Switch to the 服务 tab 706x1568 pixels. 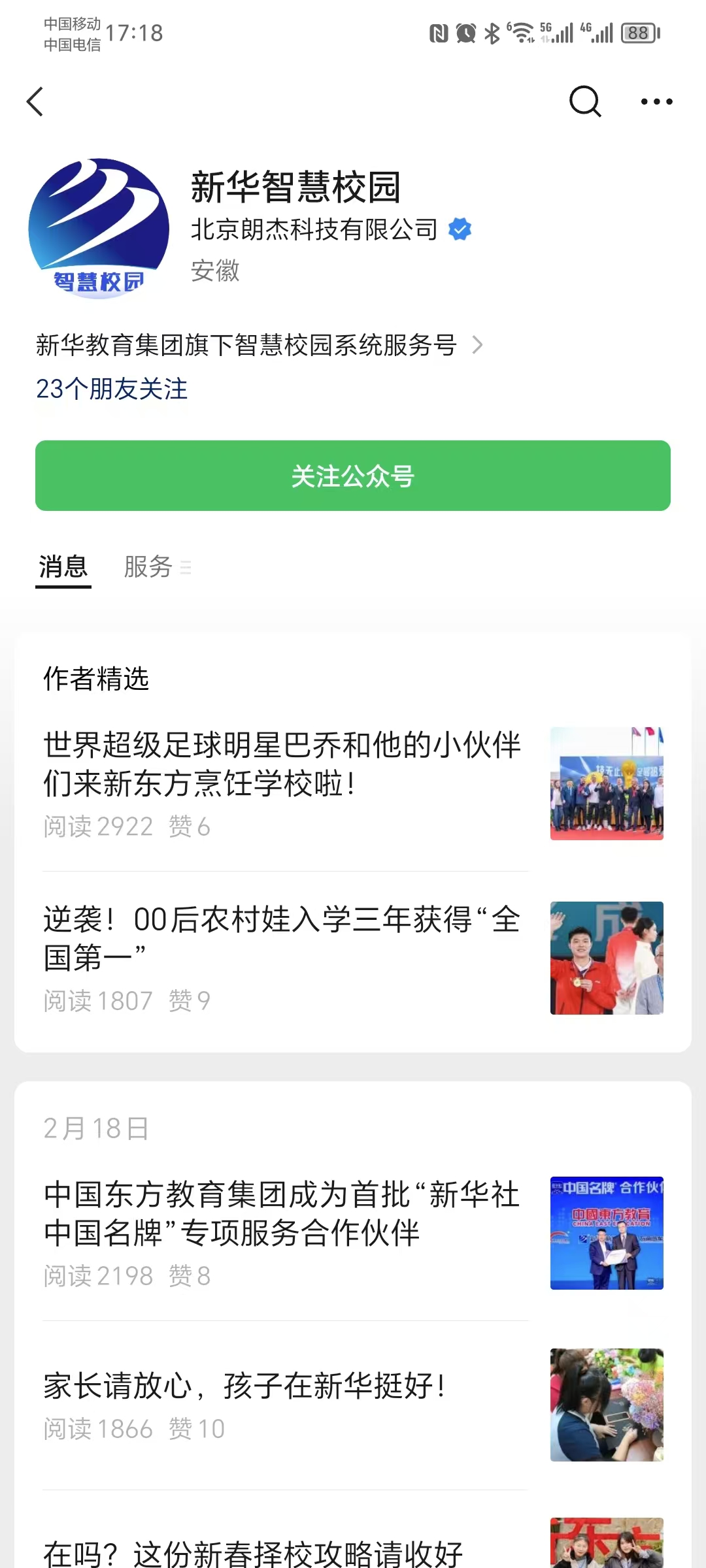click(x=149, y=566)
